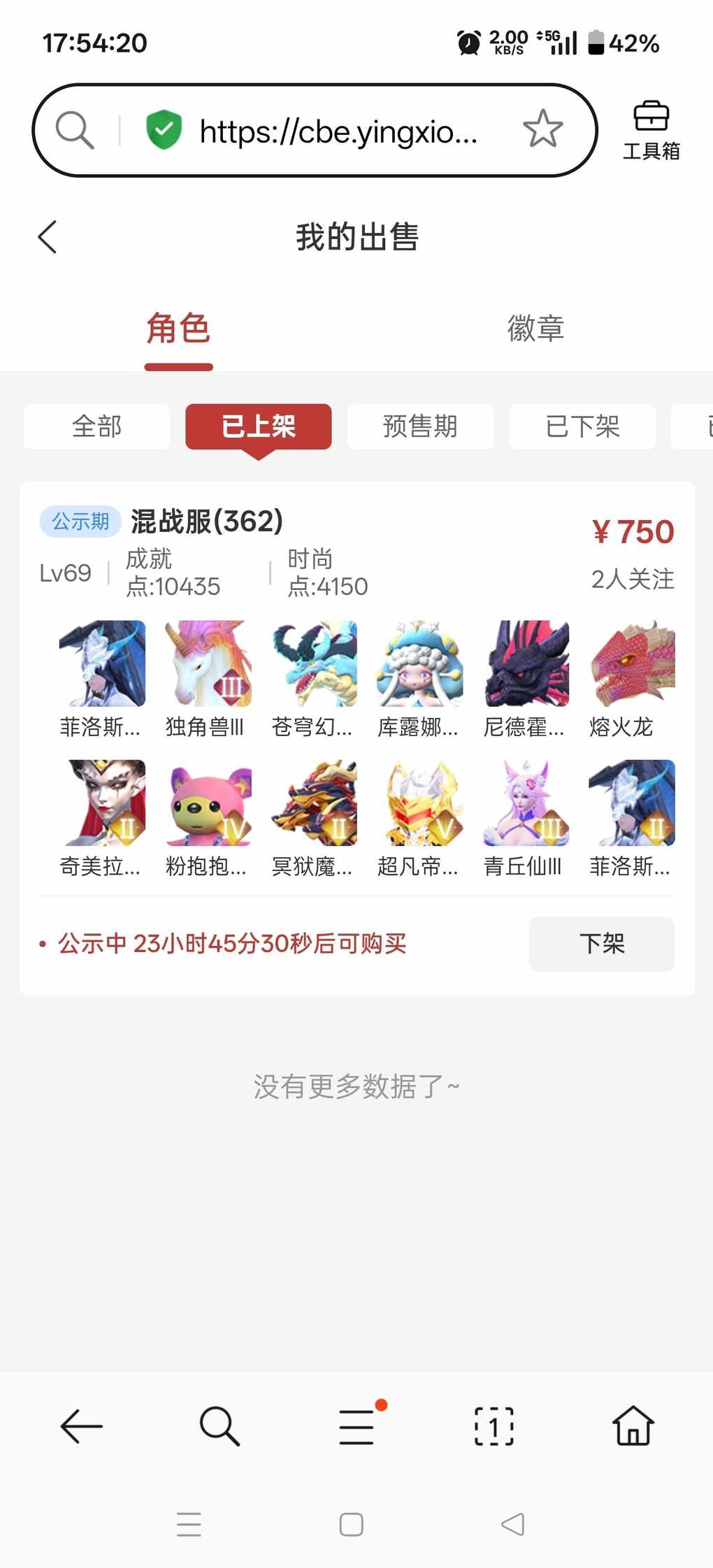
Task: Open the browser menu with red dot
Action: pos(356,1426)
